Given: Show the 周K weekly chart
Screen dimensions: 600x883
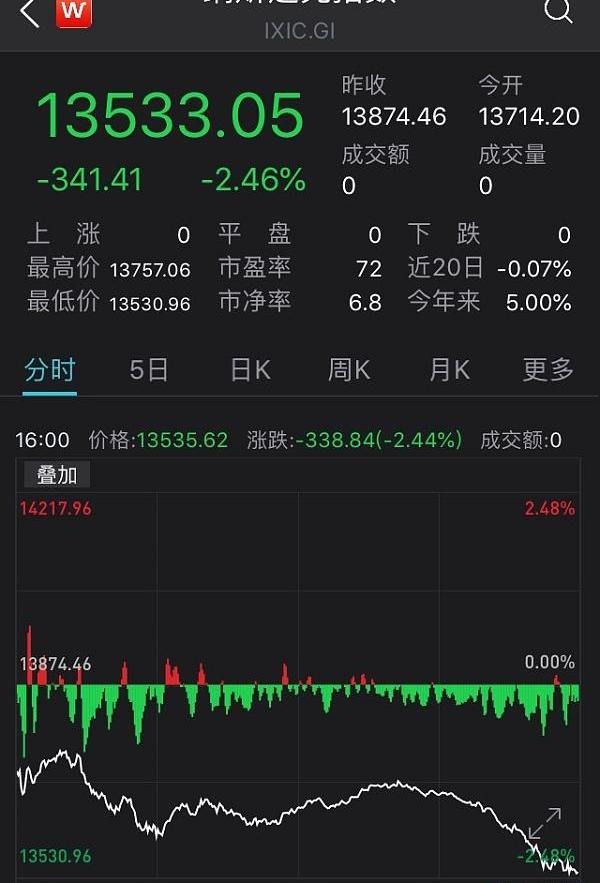Looking at the screenshot, I should pos(349,370).
